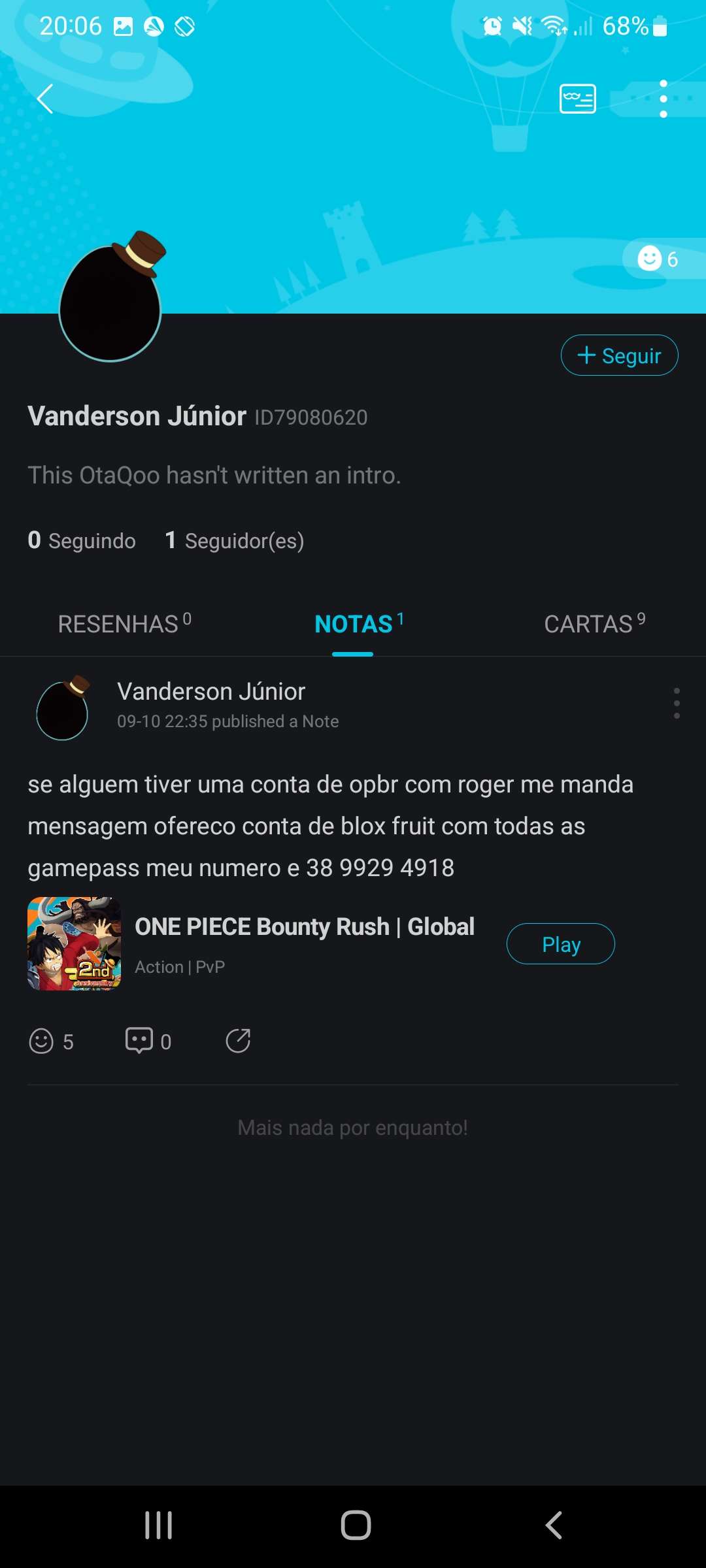The image size is (706, 1568).
Task: View the Seguidor(es) list
Action: pos(235,540)
